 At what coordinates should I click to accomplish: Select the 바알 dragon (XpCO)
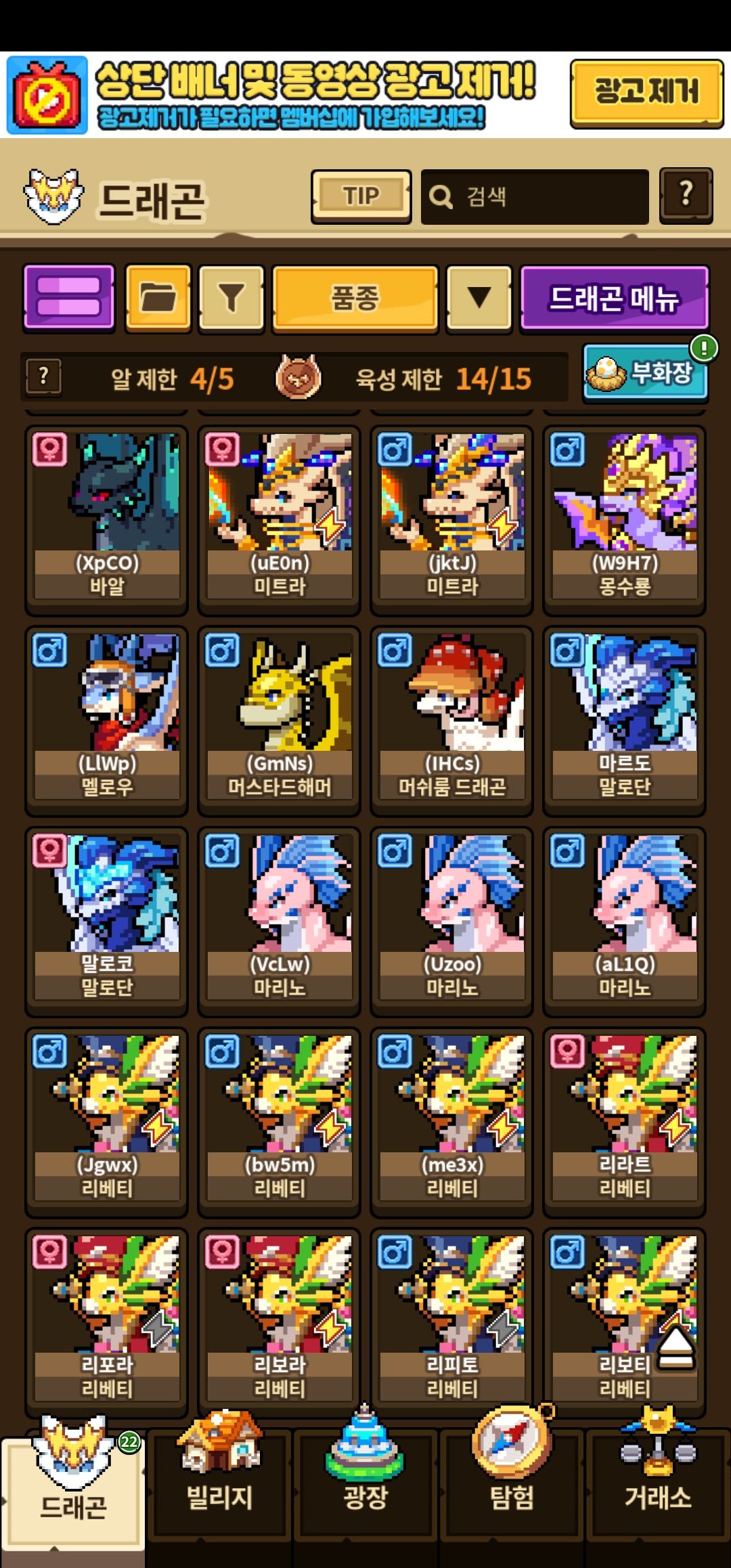(106, 520)
